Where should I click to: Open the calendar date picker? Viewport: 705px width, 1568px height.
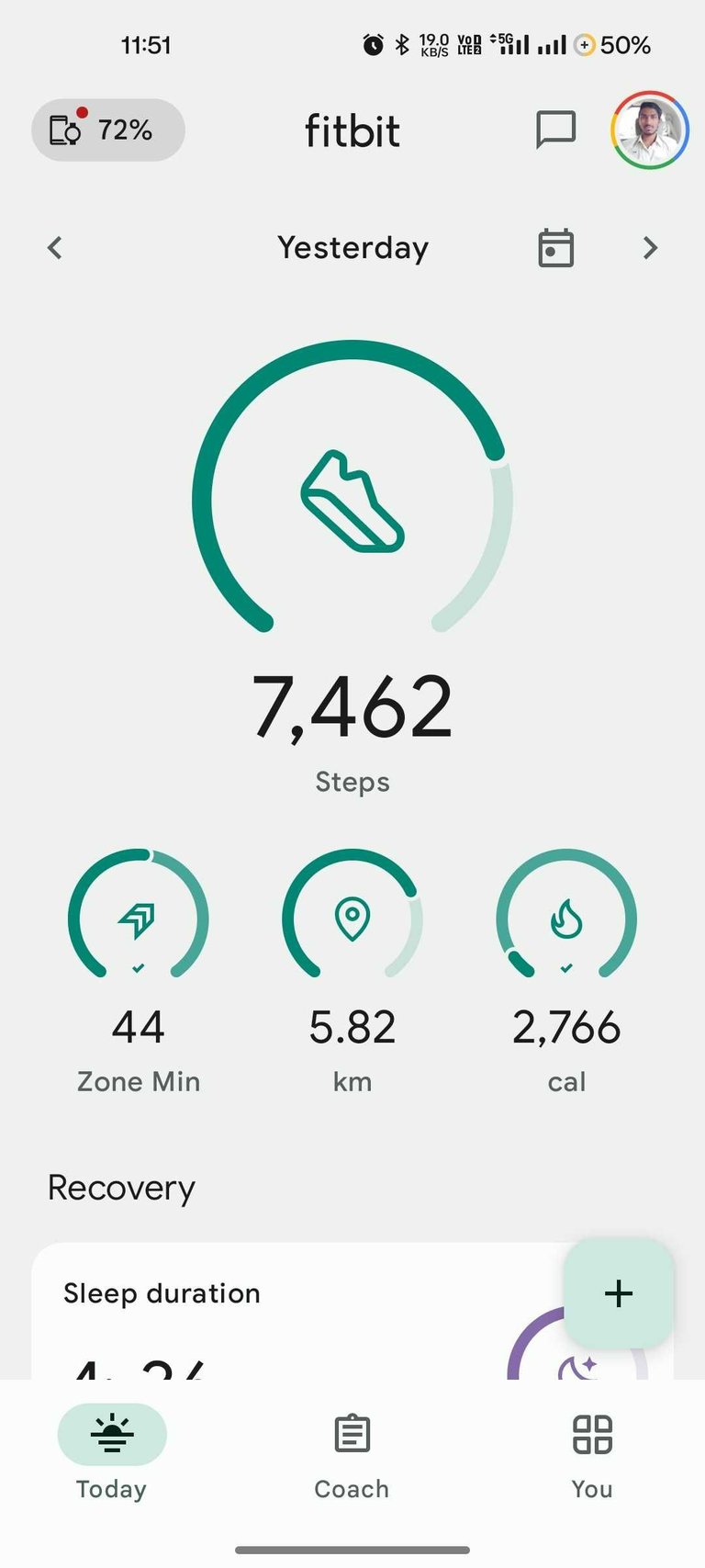pyautogui.click(x=555, y=248)
